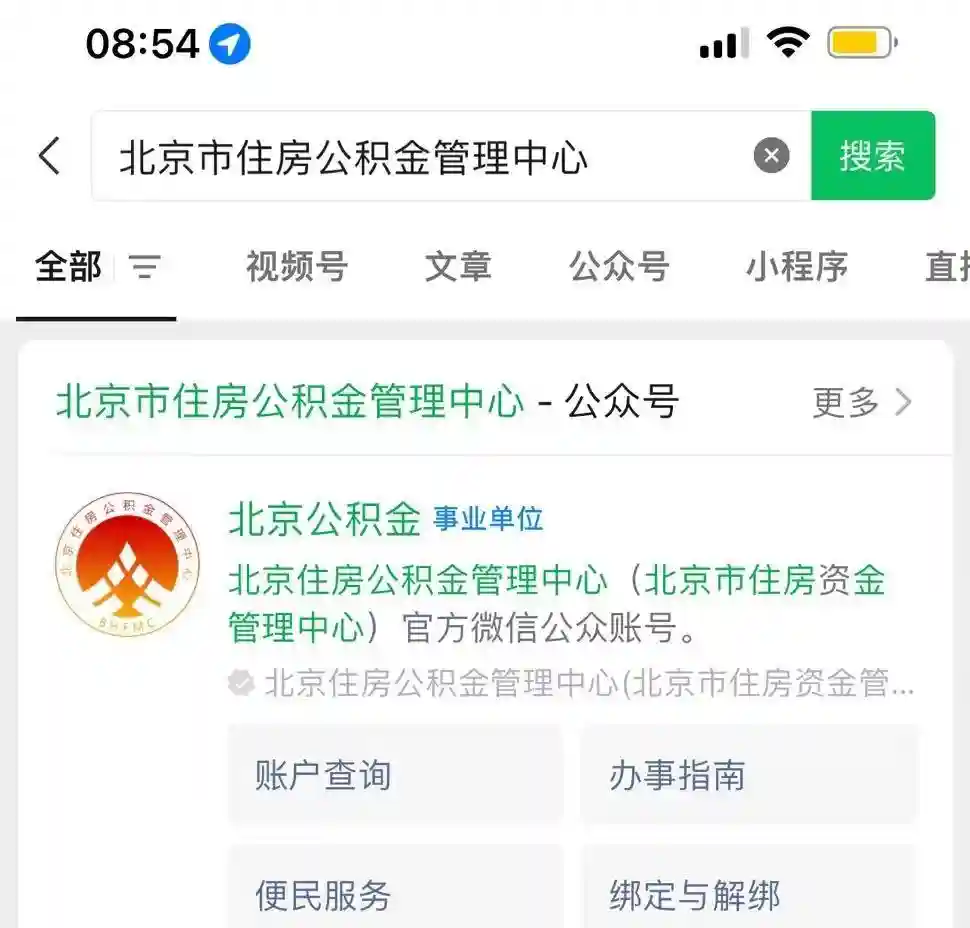Switch to the 小程序 tab
970x928 pixels.
[796, 267]
